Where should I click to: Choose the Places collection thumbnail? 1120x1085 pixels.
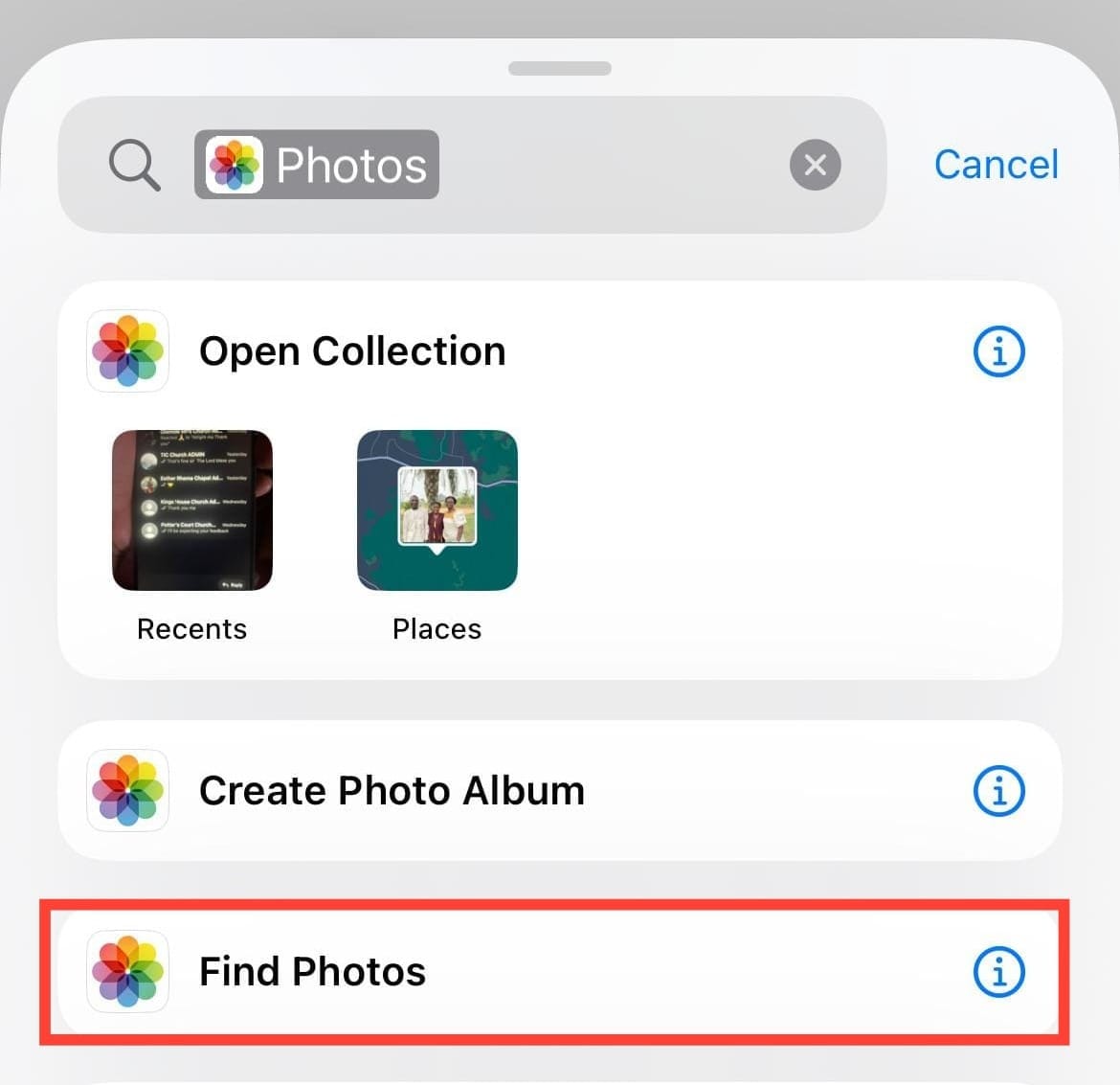[x=437, y=510]
